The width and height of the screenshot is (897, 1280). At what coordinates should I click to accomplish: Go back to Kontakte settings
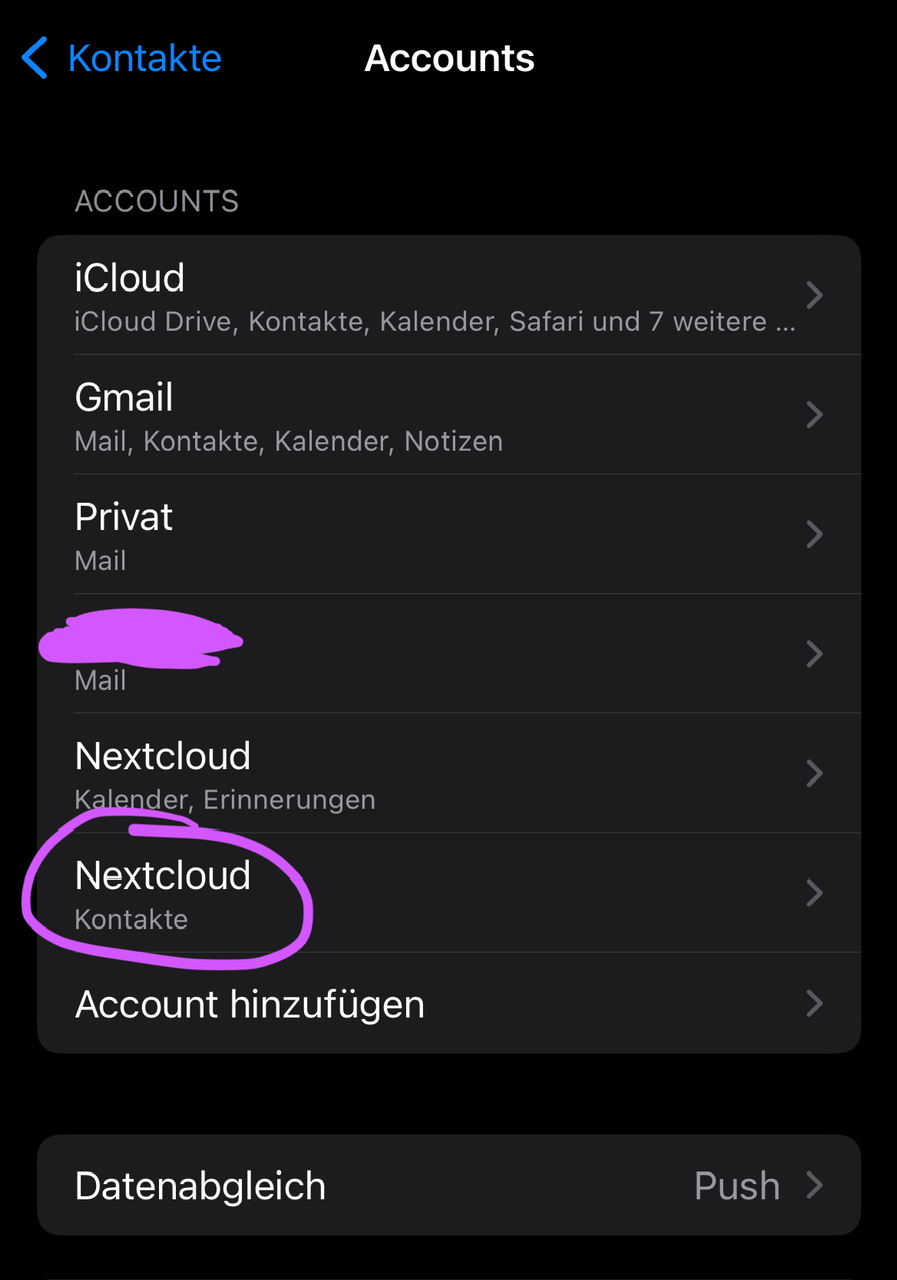(122, 58)
